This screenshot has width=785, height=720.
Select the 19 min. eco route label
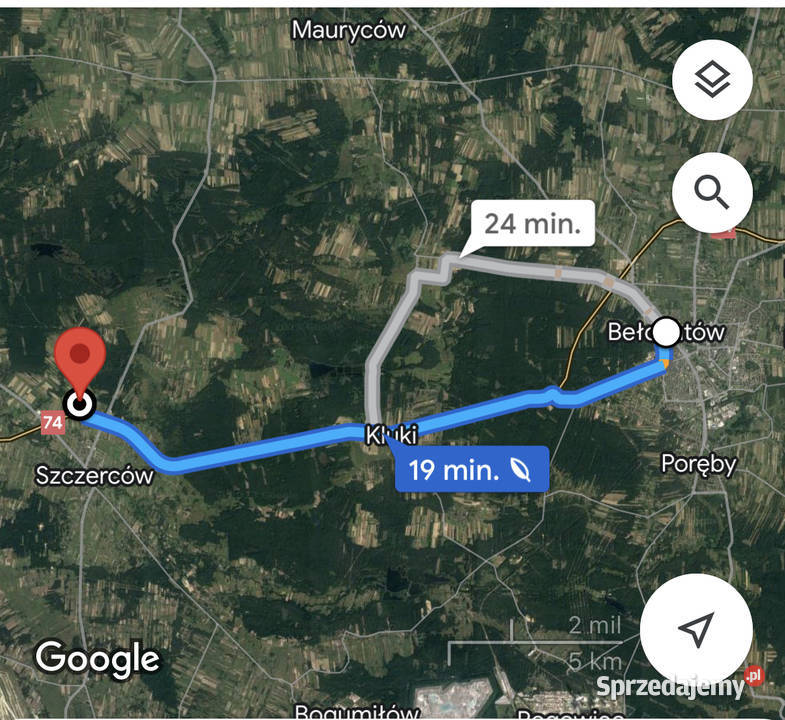[472, 469]
